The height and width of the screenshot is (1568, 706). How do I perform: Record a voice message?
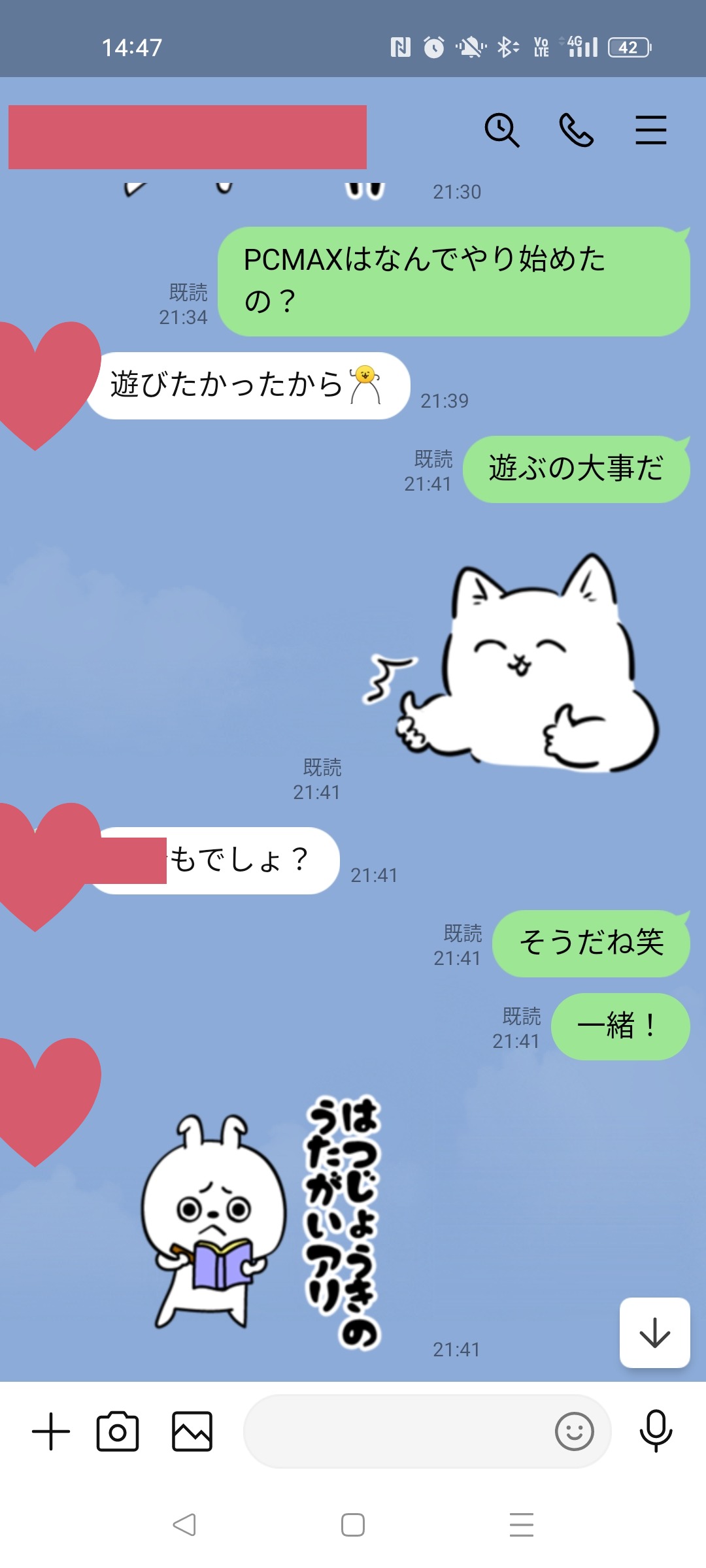(656, 1431)
